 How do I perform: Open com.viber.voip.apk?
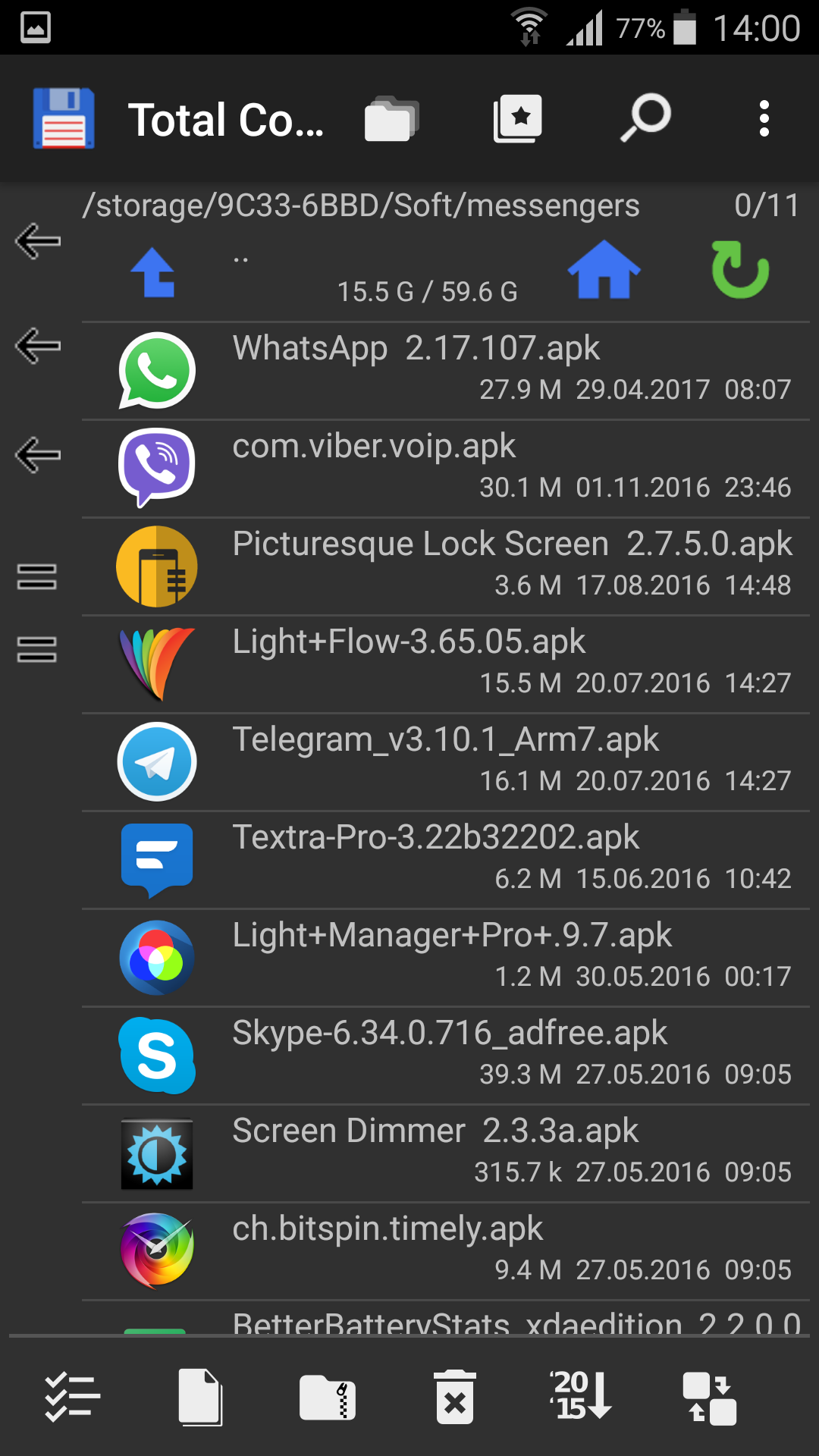pyautogui.click(x=445, y=469)
